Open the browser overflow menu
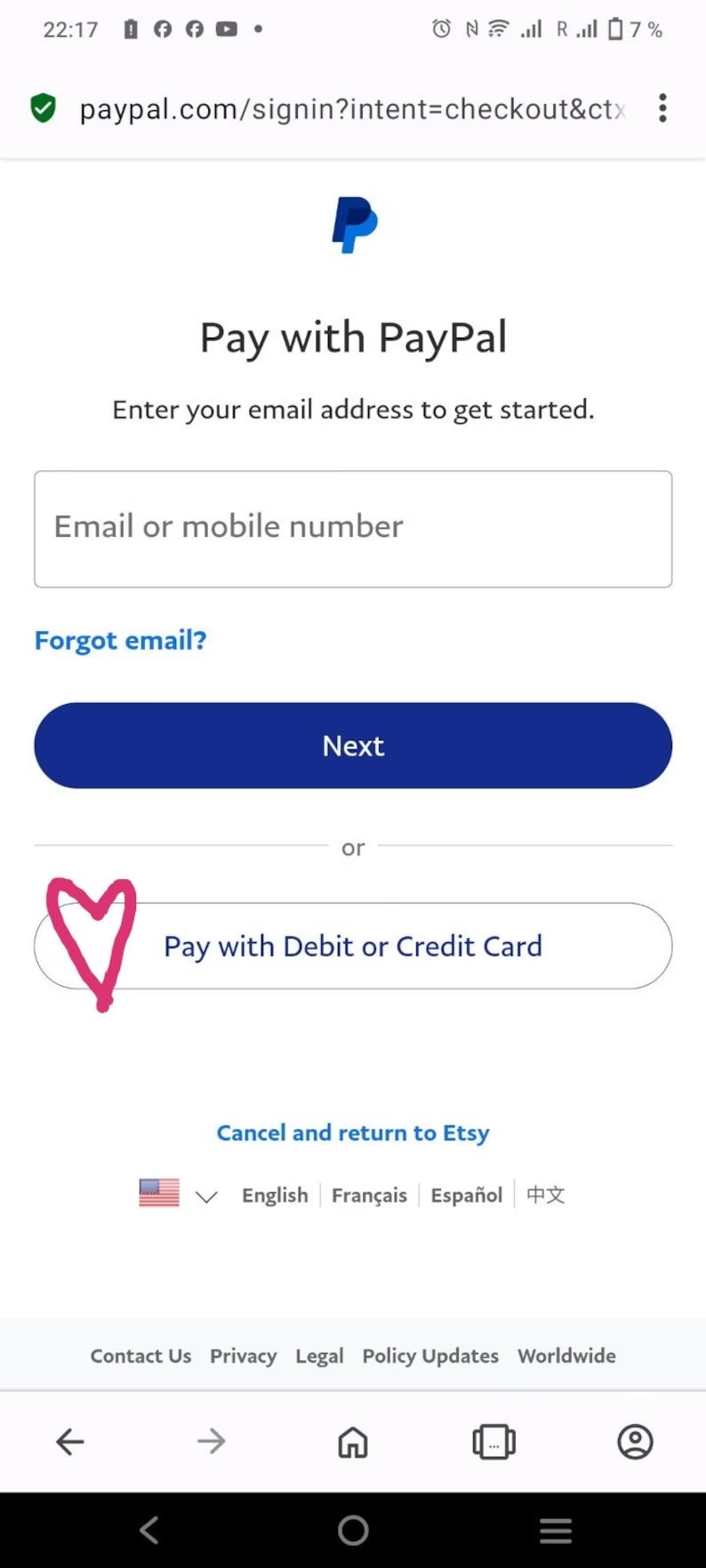The image size is (706, 1568). click(x=662, y=108)
